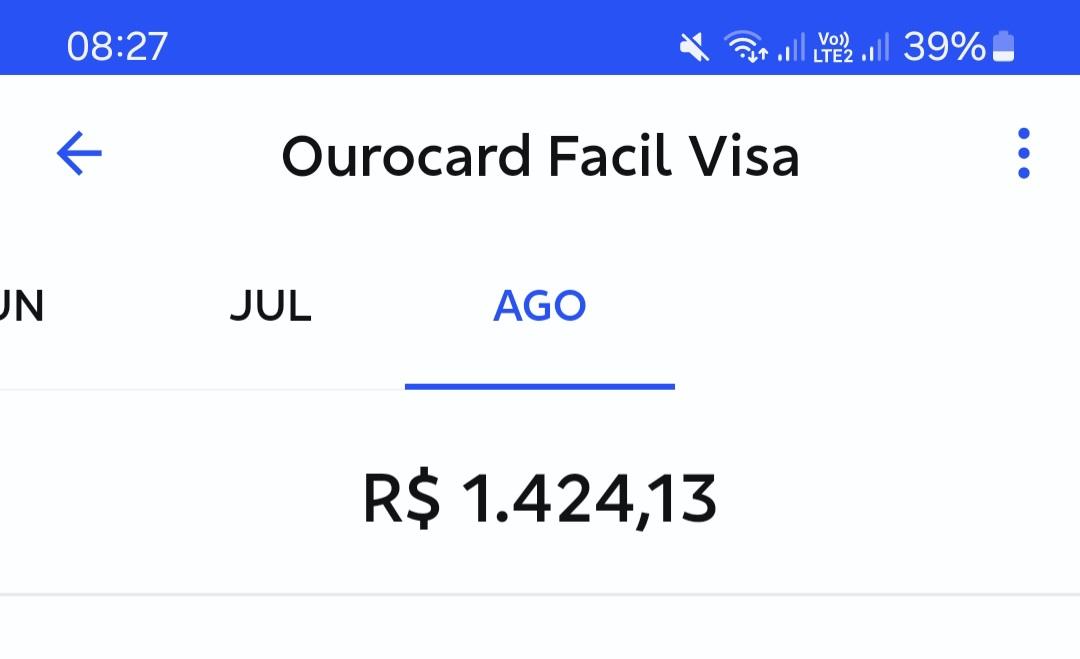Go back using the arrow icon
Image resolution: width=1080 pixels, height=659 pixels.
click(79, 154)
